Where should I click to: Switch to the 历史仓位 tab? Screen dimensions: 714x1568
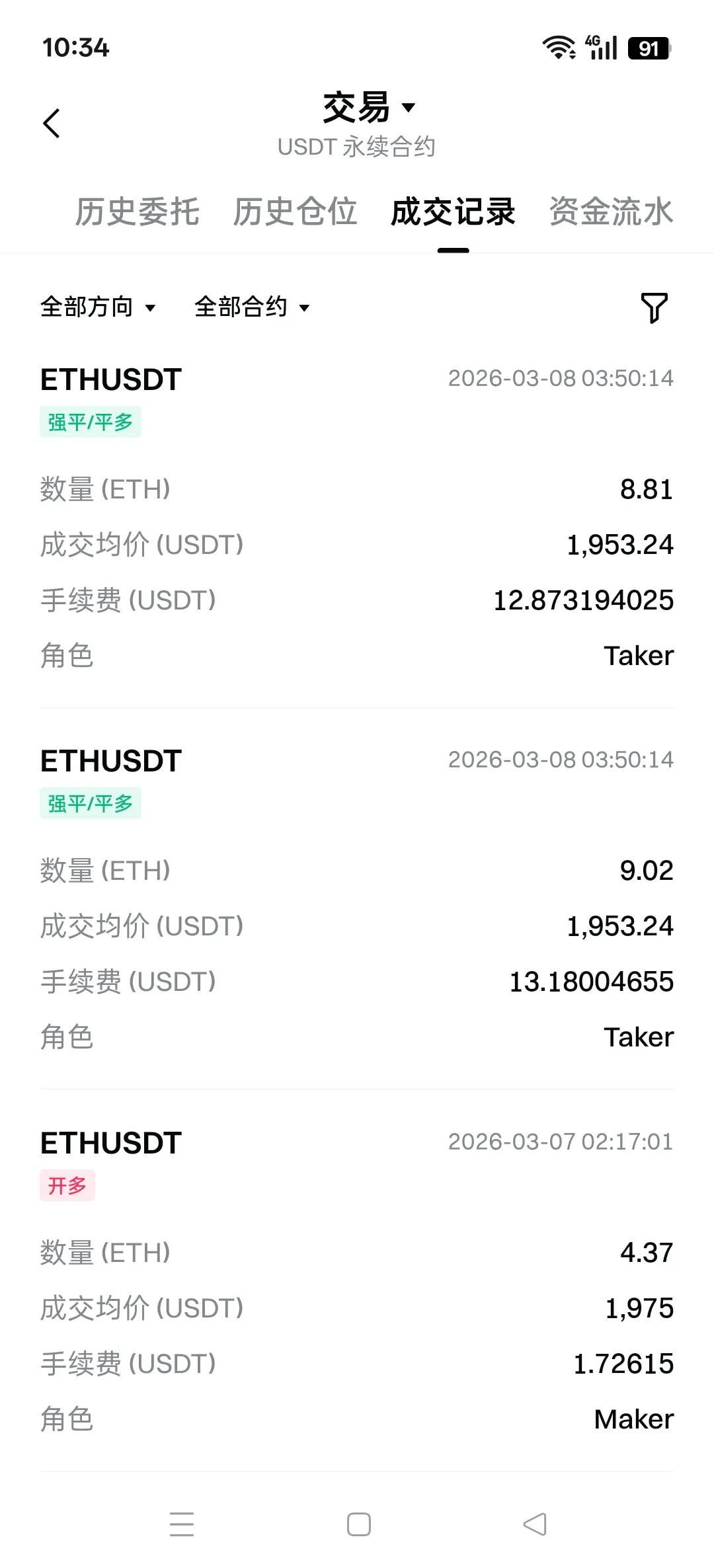coord(295,212)
